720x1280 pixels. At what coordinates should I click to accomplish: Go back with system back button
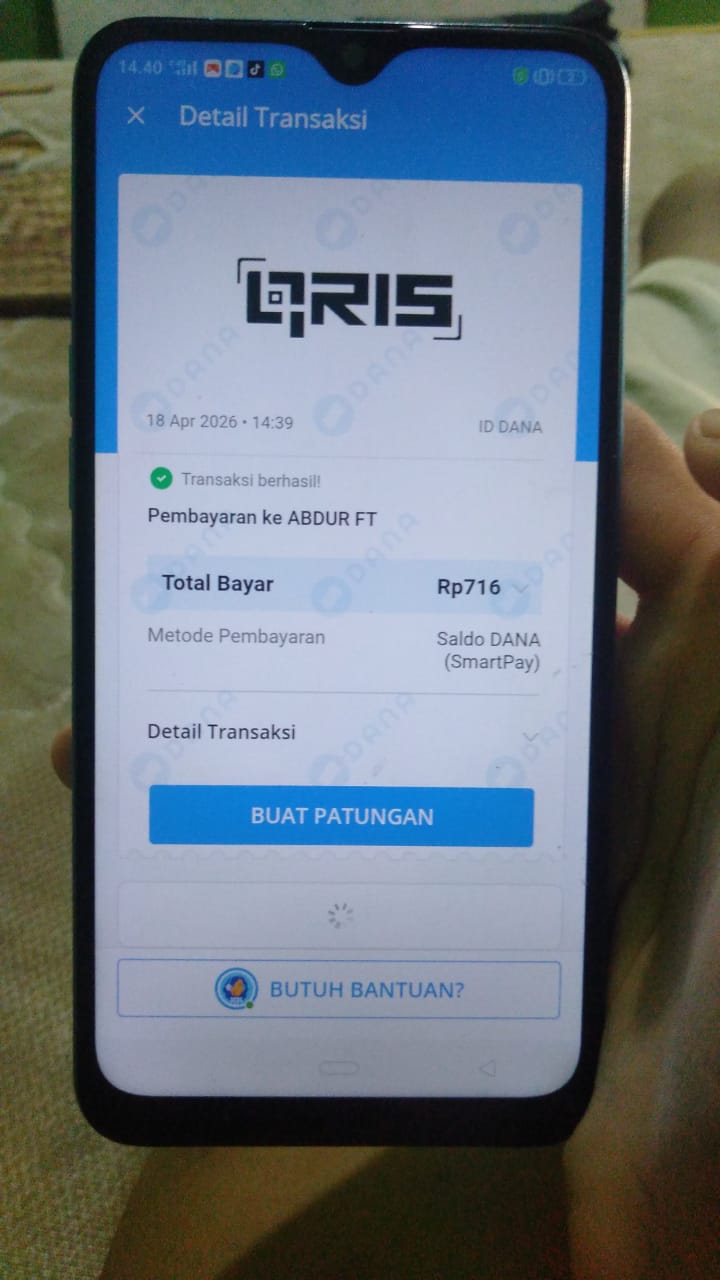(x=487, y=1069)
